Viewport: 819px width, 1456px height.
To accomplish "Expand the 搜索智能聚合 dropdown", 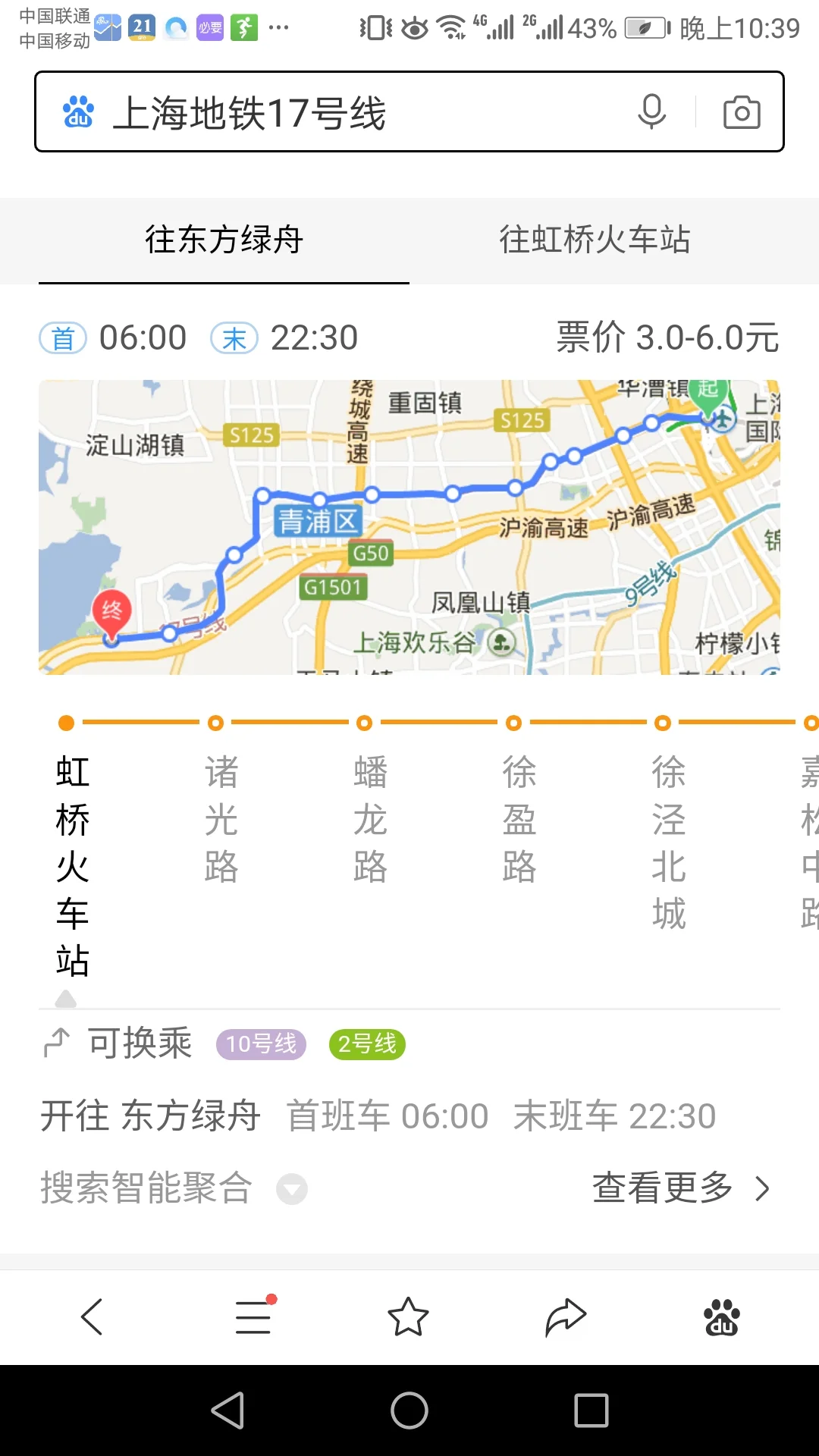I will 290,1189.
